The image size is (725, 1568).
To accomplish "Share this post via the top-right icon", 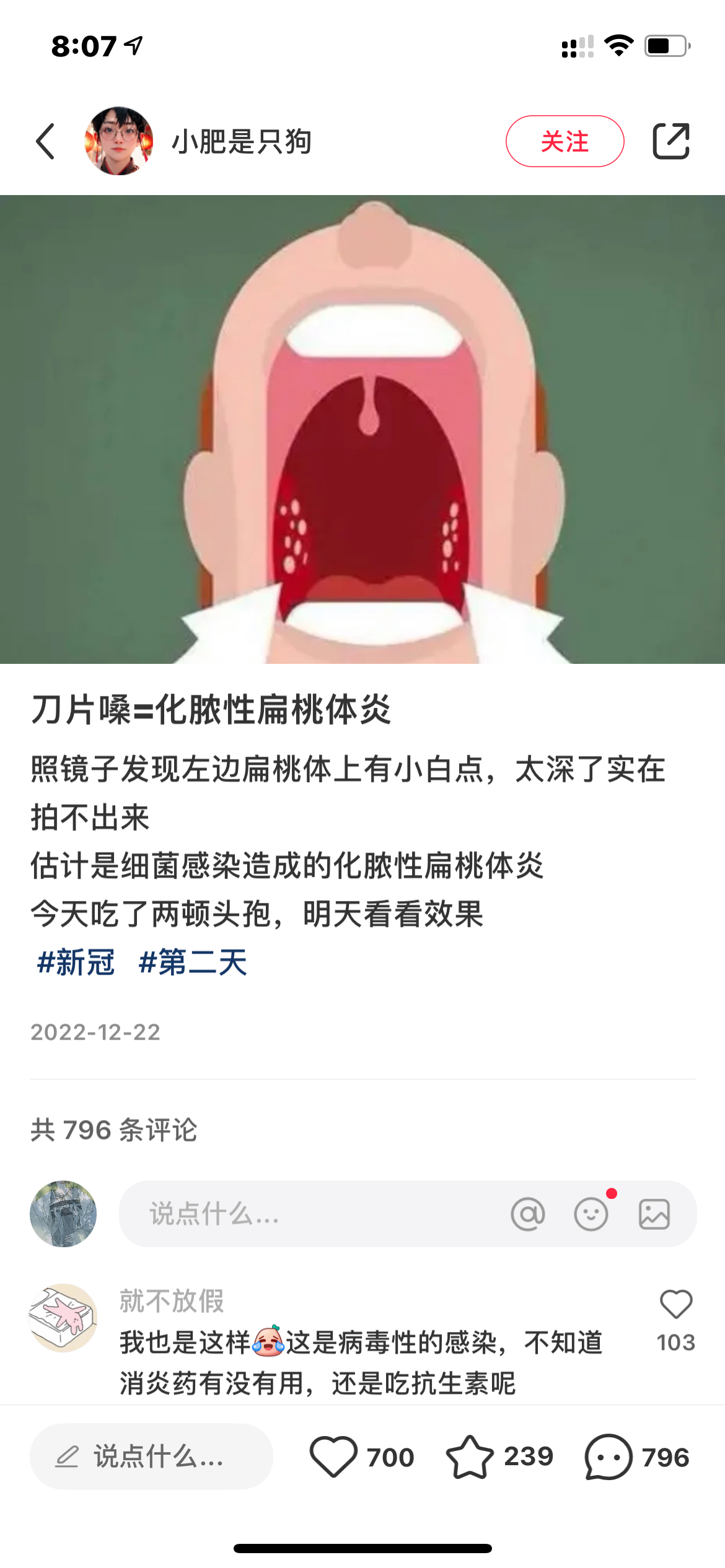I will (671, 141).
